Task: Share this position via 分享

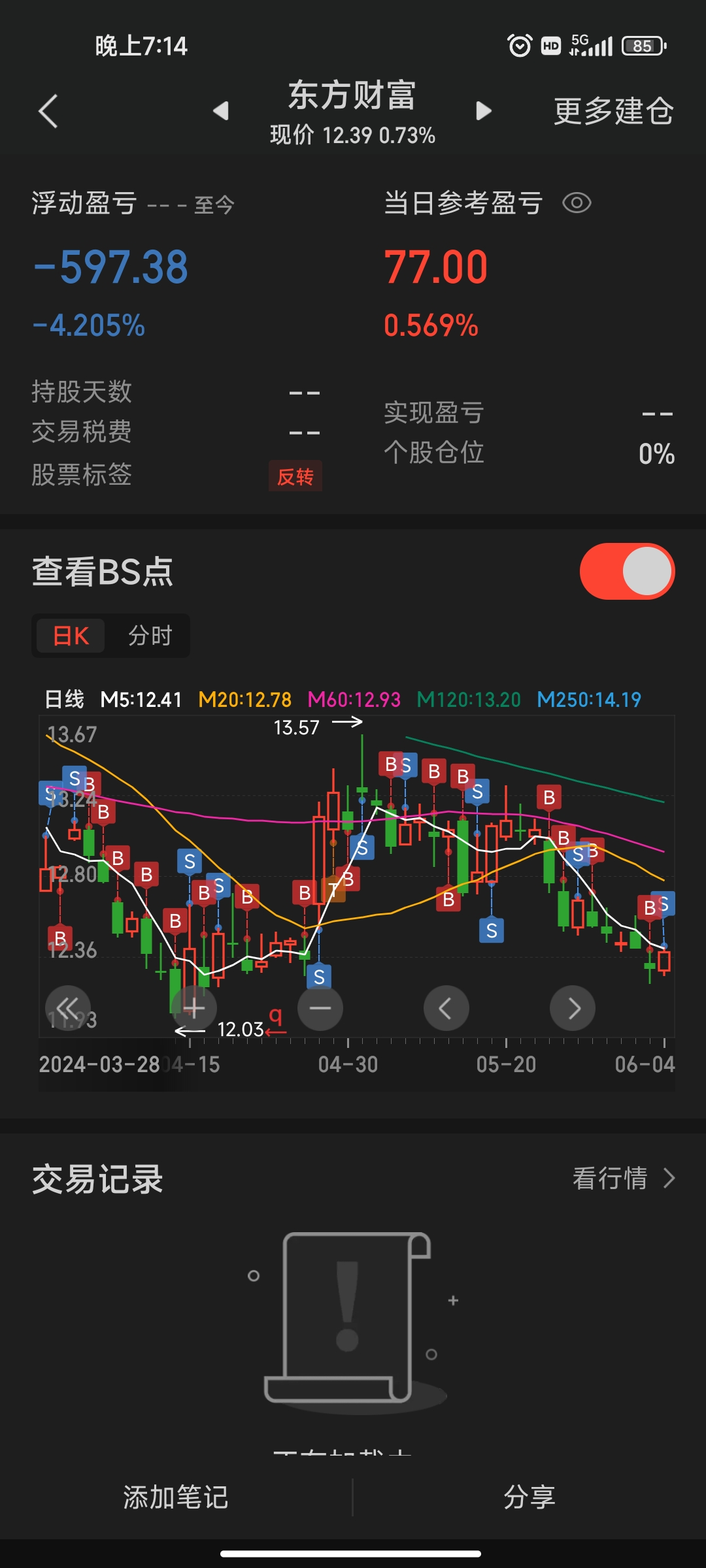Action: [529, 1497]
